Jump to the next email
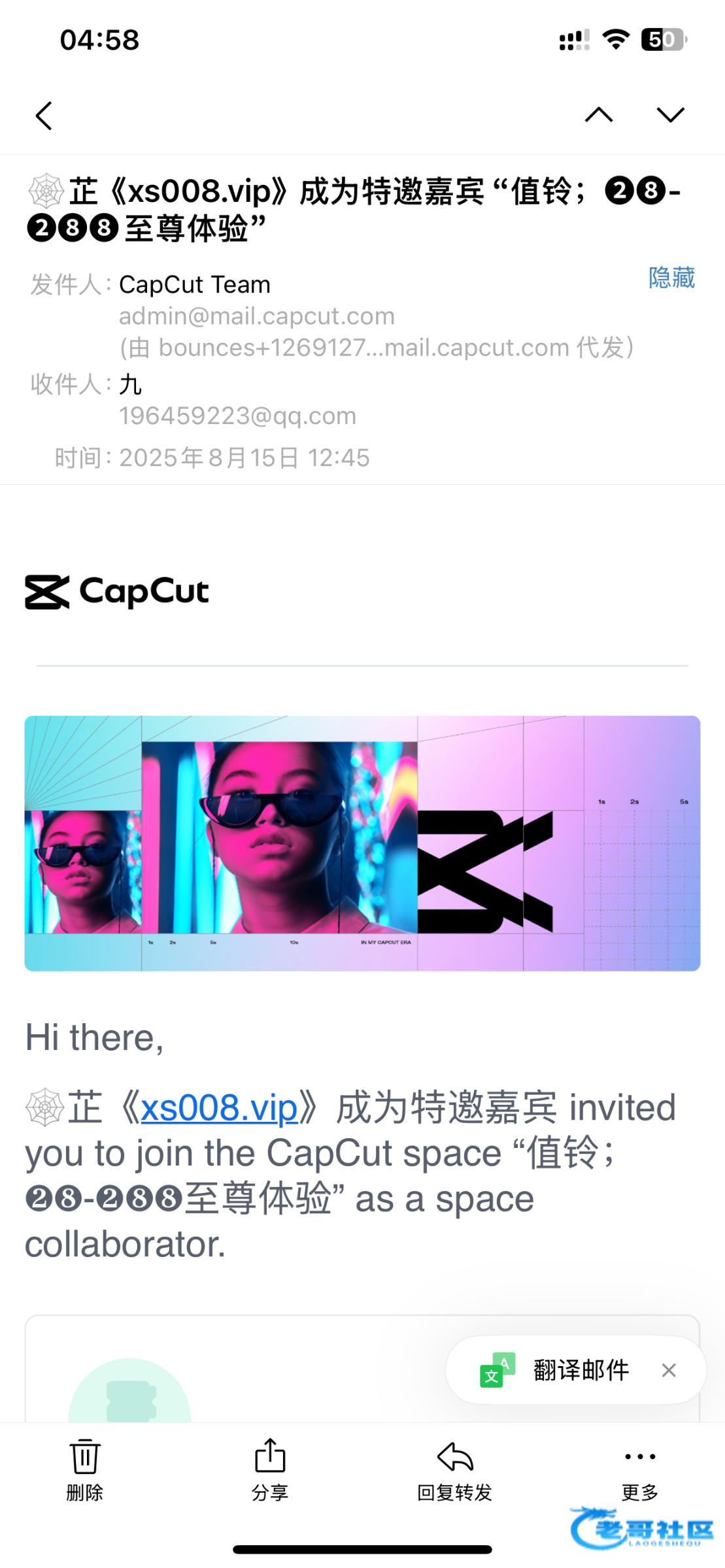The image size is (725, 1568). coord(670,115)
